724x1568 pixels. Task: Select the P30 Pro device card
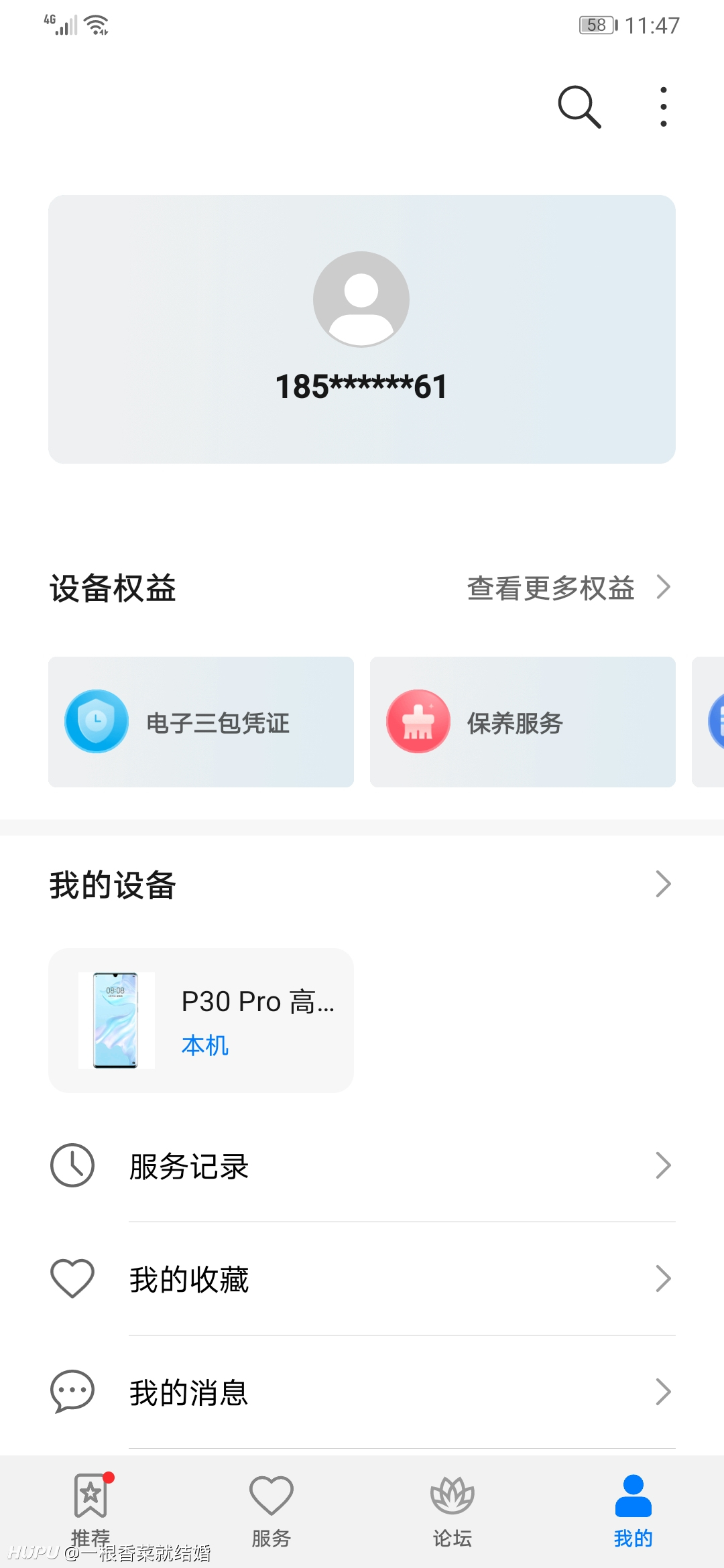coord(201,1020)
